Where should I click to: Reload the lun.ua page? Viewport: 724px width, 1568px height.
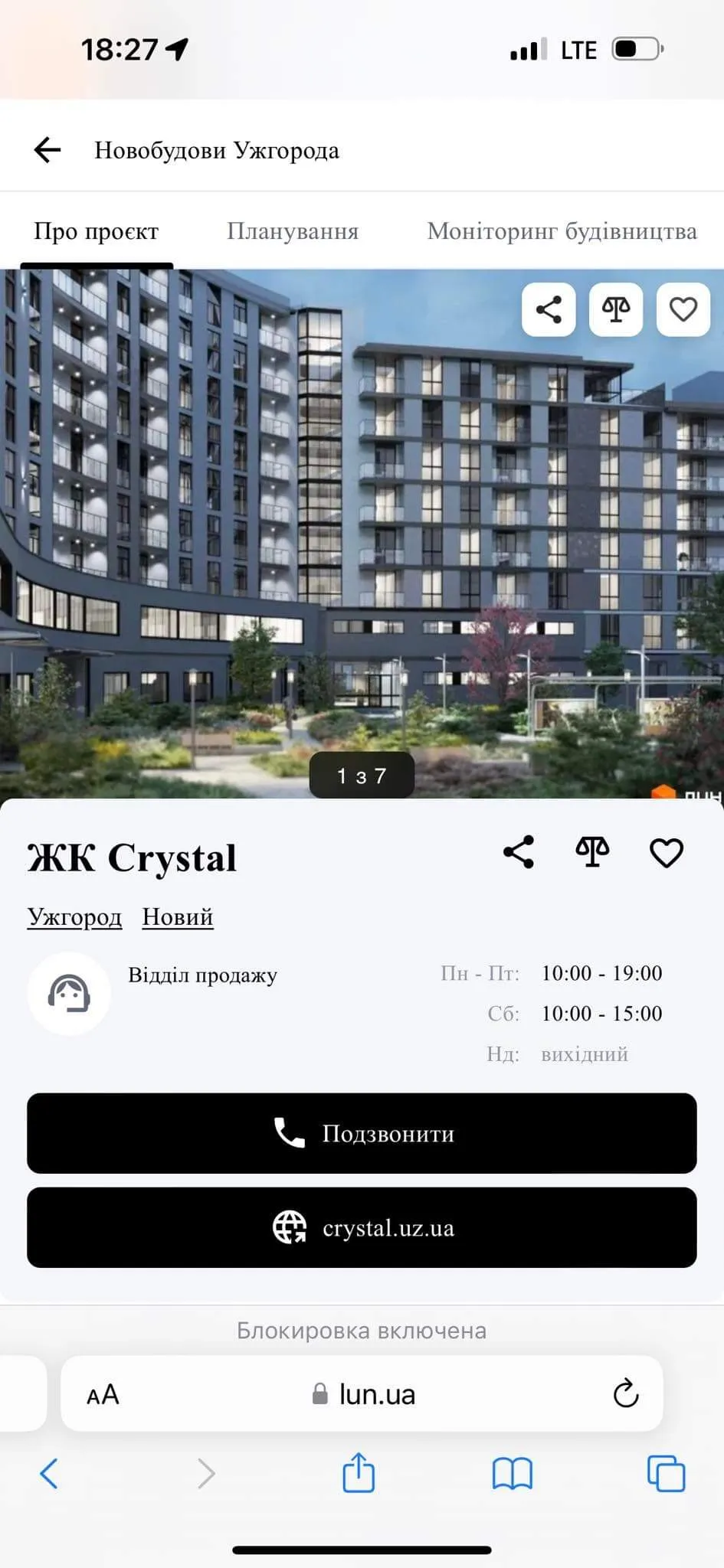pos(626,1394)
